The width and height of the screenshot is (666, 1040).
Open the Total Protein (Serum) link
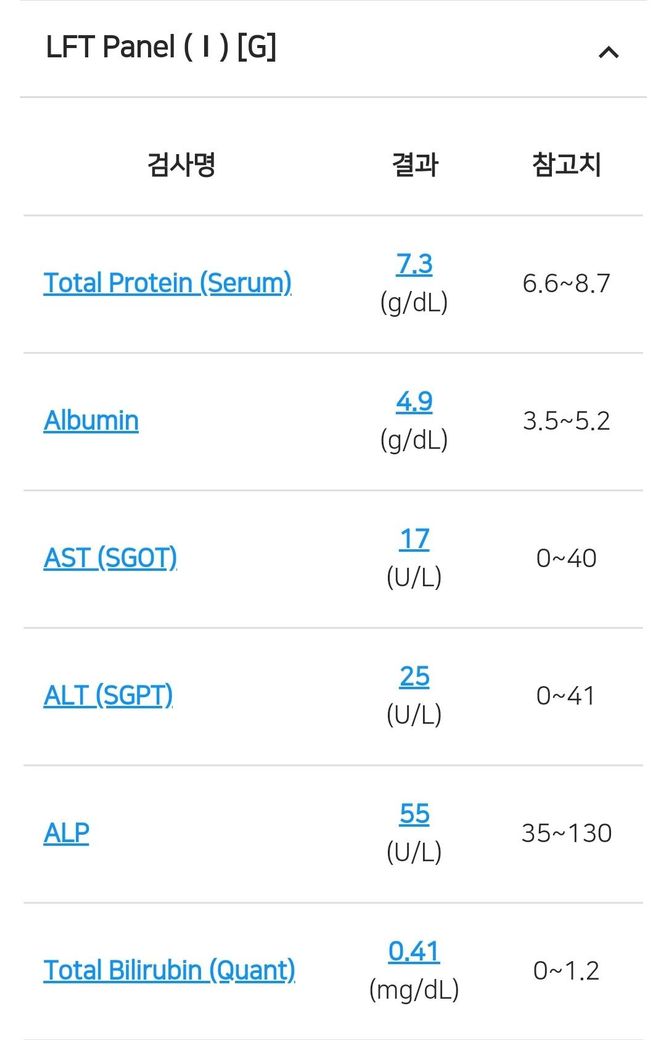click(167, 283)
